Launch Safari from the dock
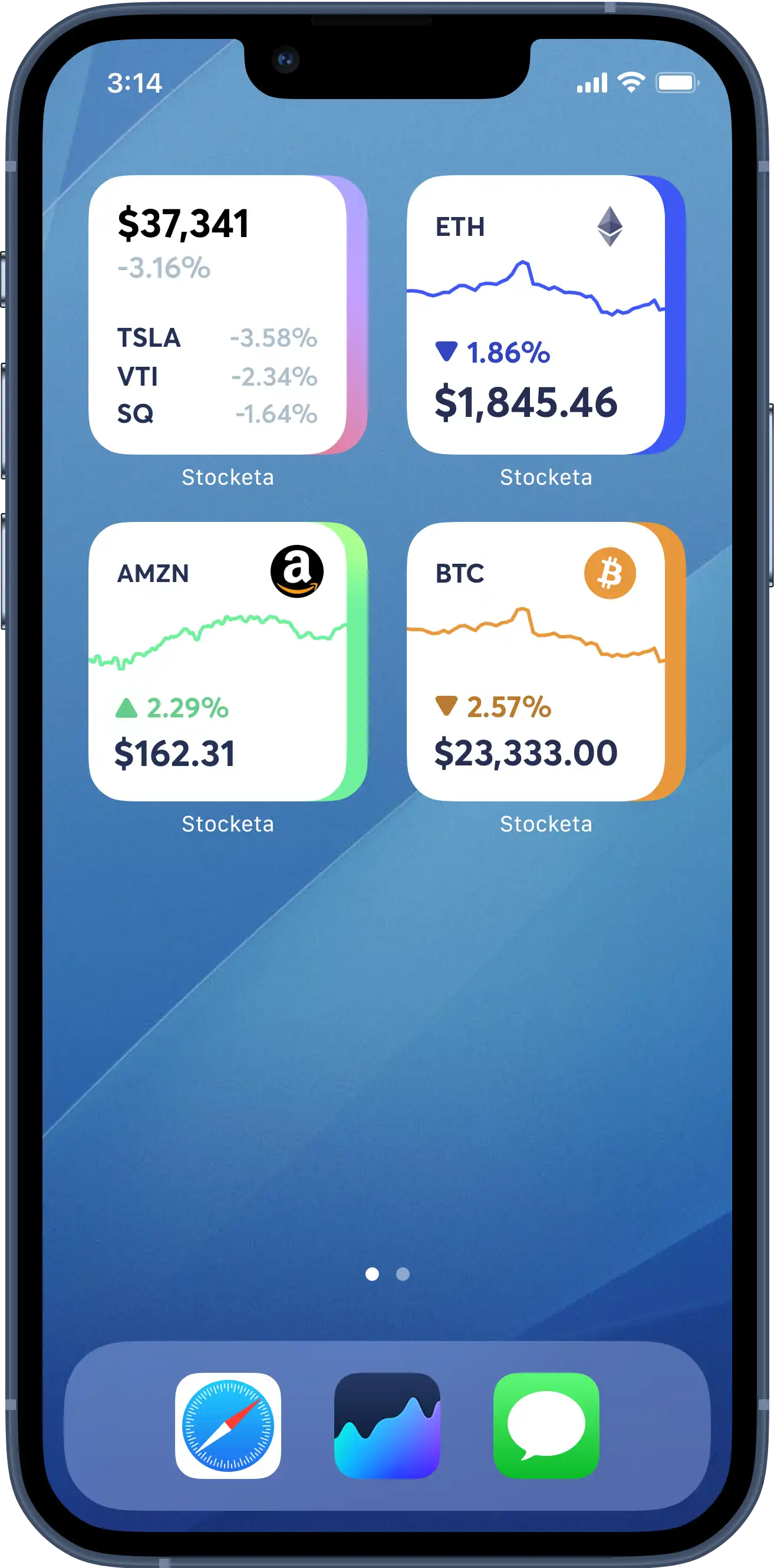The width and height of the screenshot is (774, 1568). coord(228,1425)
